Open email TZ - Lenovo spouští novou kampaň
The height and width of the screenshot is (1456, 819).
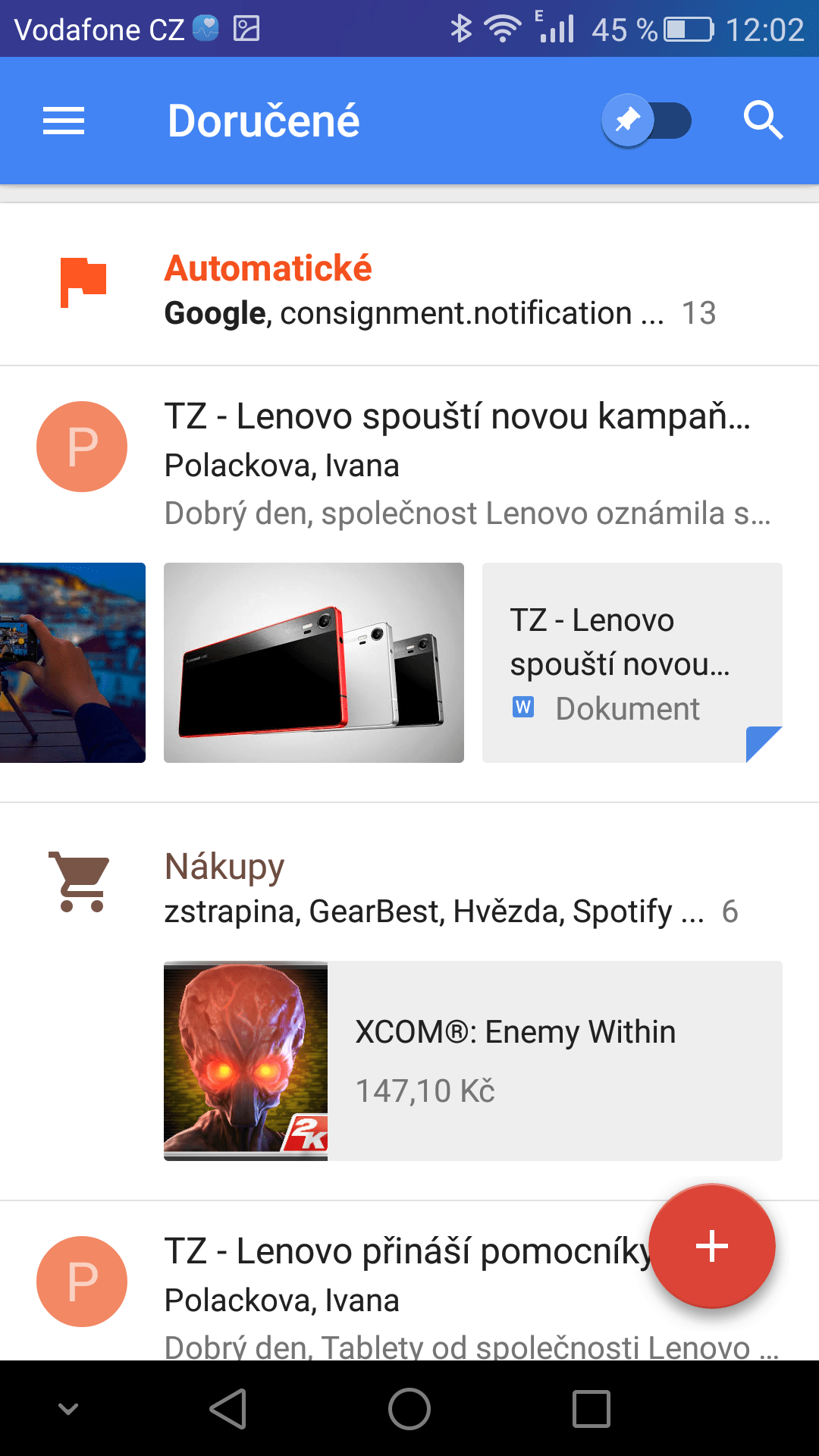pos(455,463)
